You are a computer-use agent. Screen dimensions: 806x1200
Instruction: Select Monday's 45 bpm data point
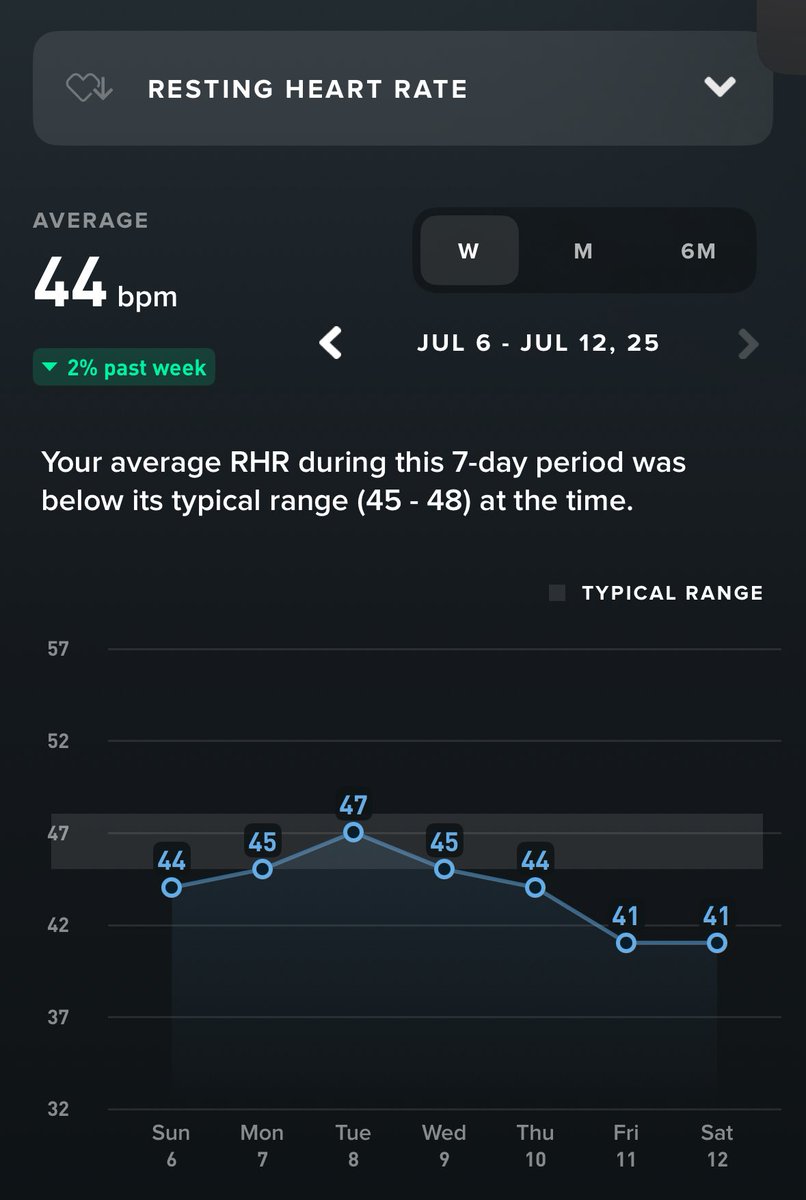pos(262,869)
